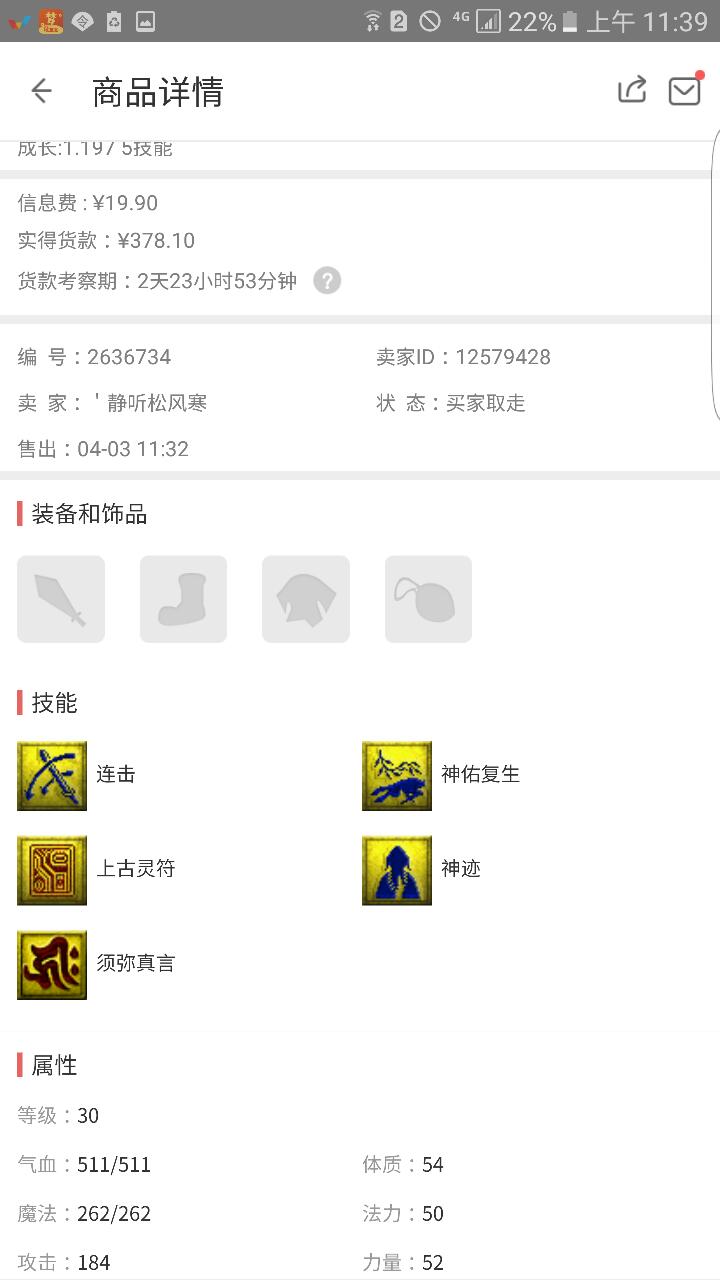This screenshot has width=720, height=1280.
Task: Tap the help icon beside 货款考察期
Action: coord(327,281)
